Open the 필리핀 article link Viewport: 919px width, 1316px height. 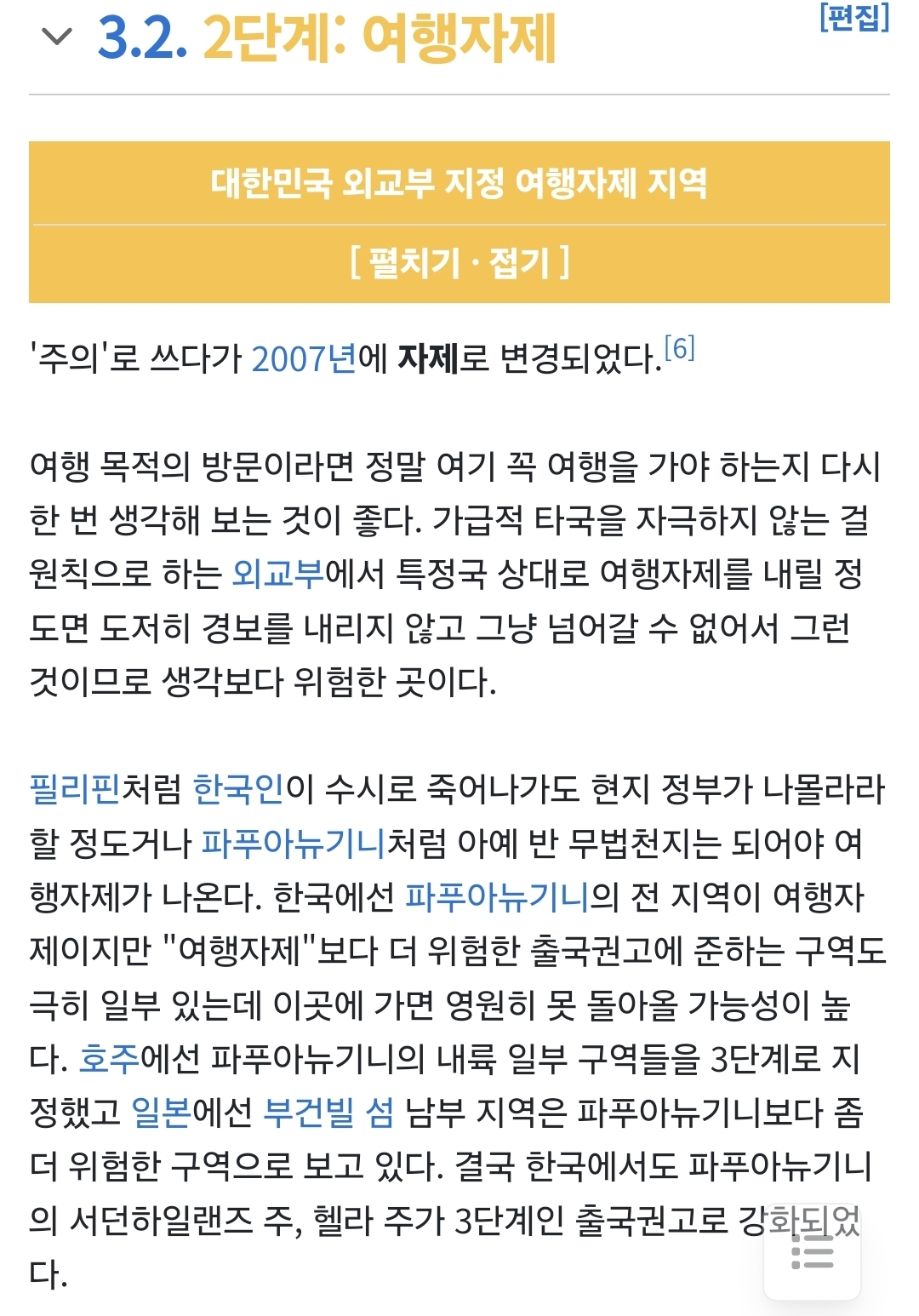pos(75,789)
